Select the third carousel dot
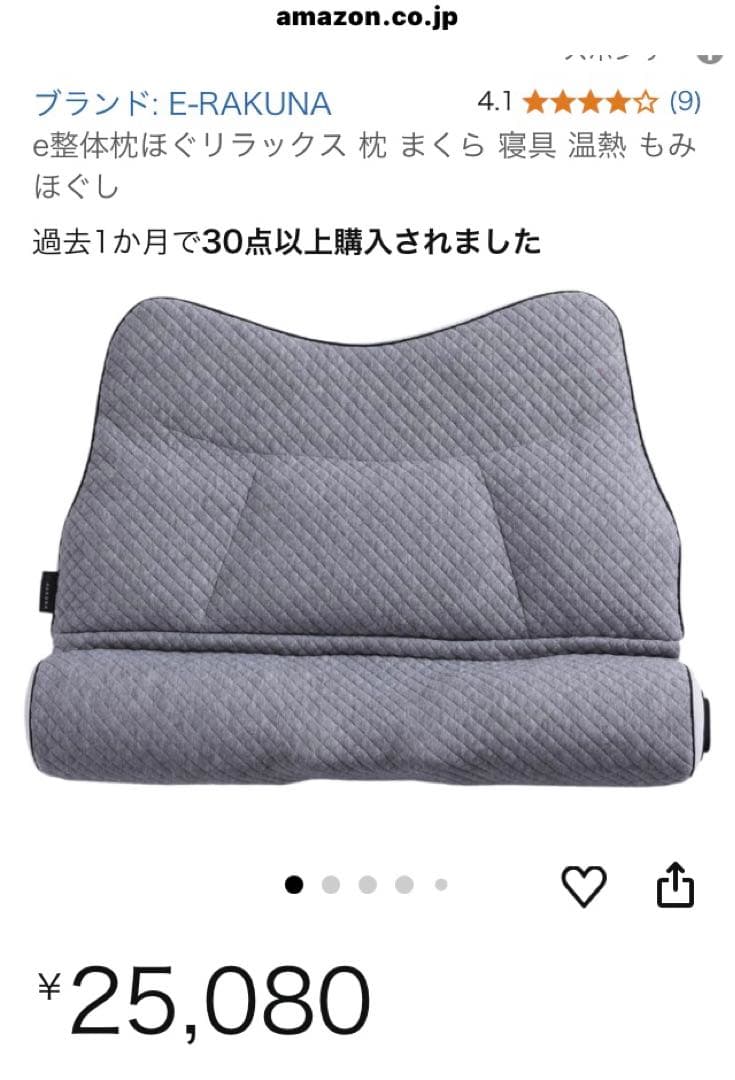The width and height of the screenshot is (735, 1080). point(367,884)
